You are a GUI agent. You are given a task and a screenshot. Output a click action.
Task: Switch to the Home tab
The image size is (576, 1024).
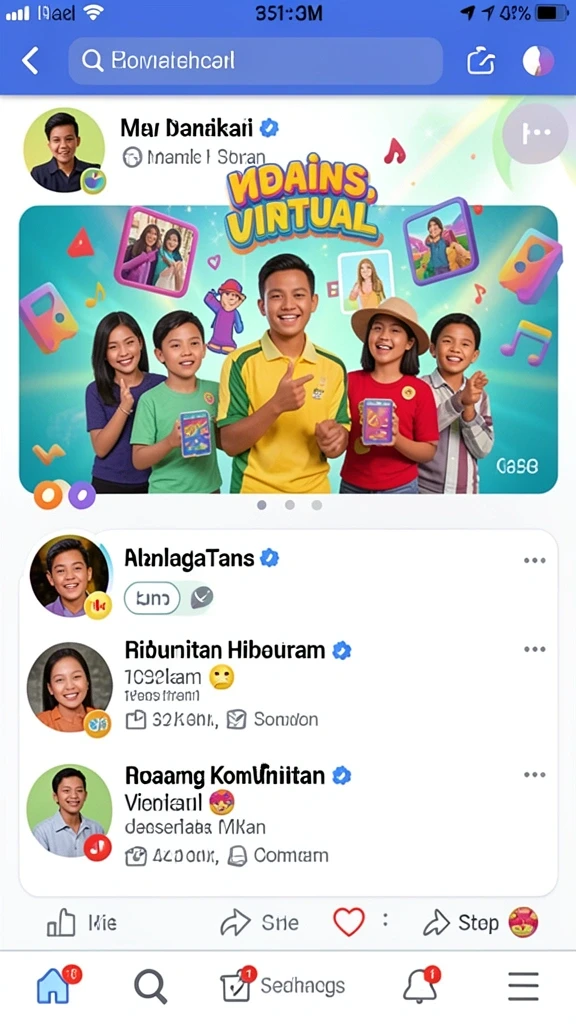[56, 985]
